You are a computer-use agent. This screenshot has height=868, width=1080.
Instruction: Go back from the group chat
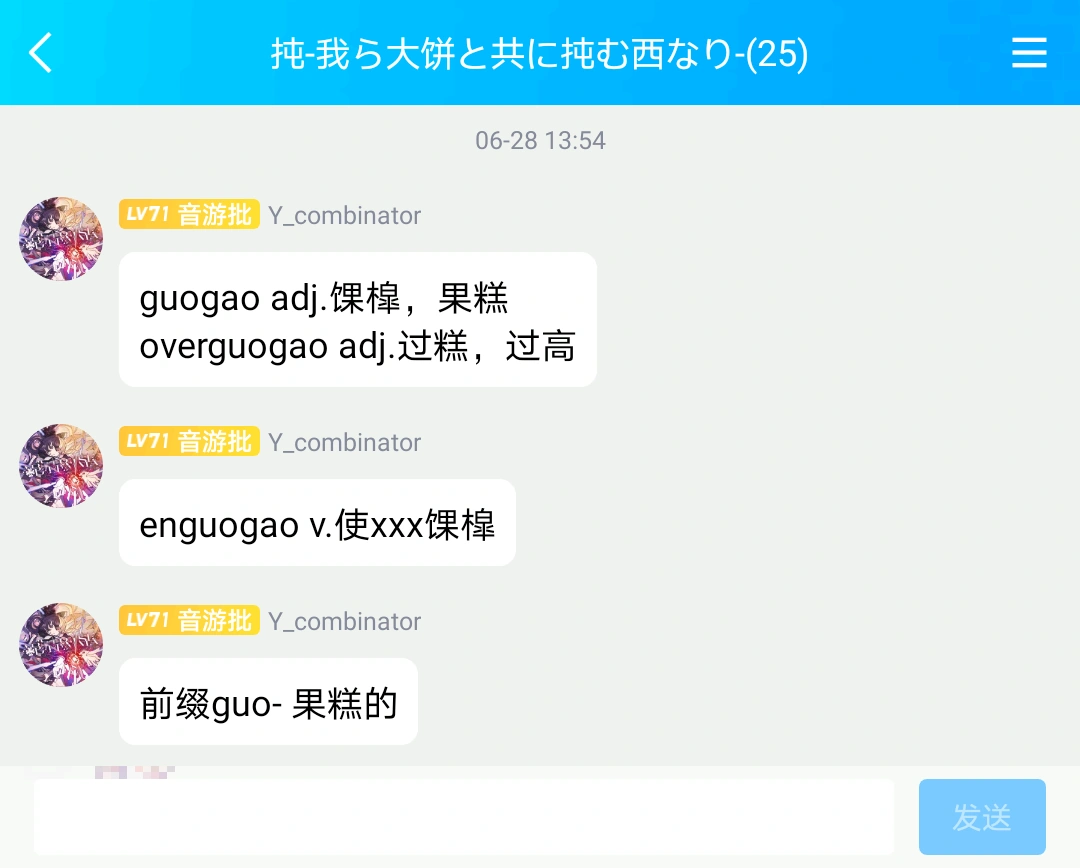40,52
